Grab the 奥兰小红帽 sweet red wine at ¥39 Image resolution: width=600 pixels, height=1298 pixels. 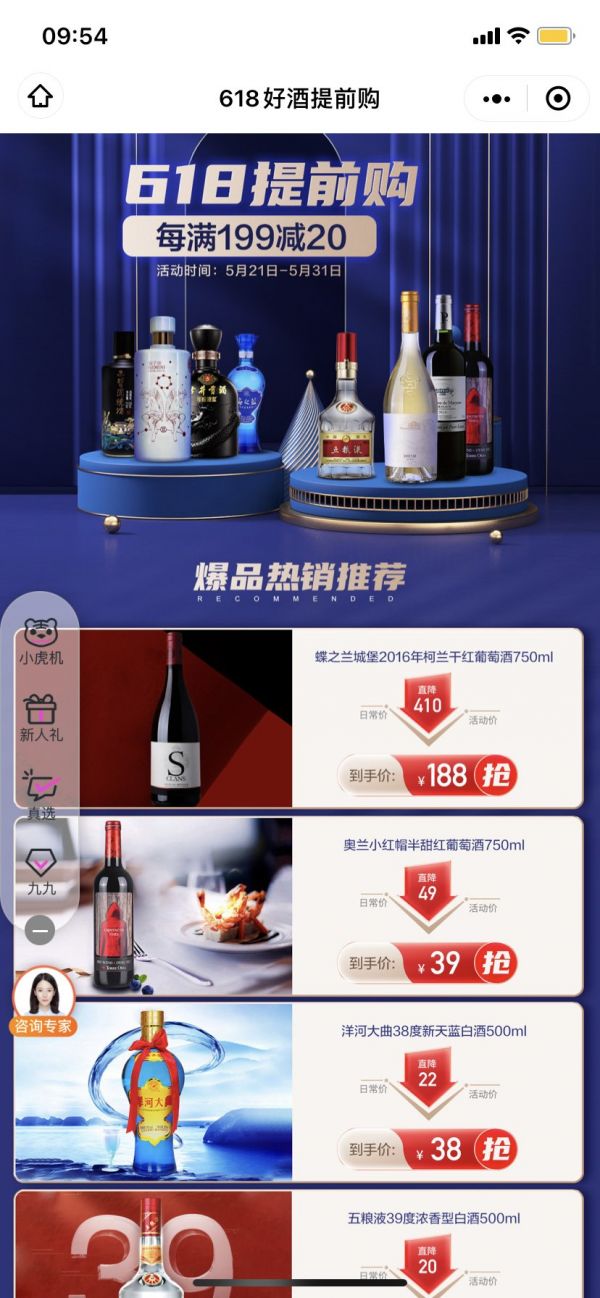point(495,963)
